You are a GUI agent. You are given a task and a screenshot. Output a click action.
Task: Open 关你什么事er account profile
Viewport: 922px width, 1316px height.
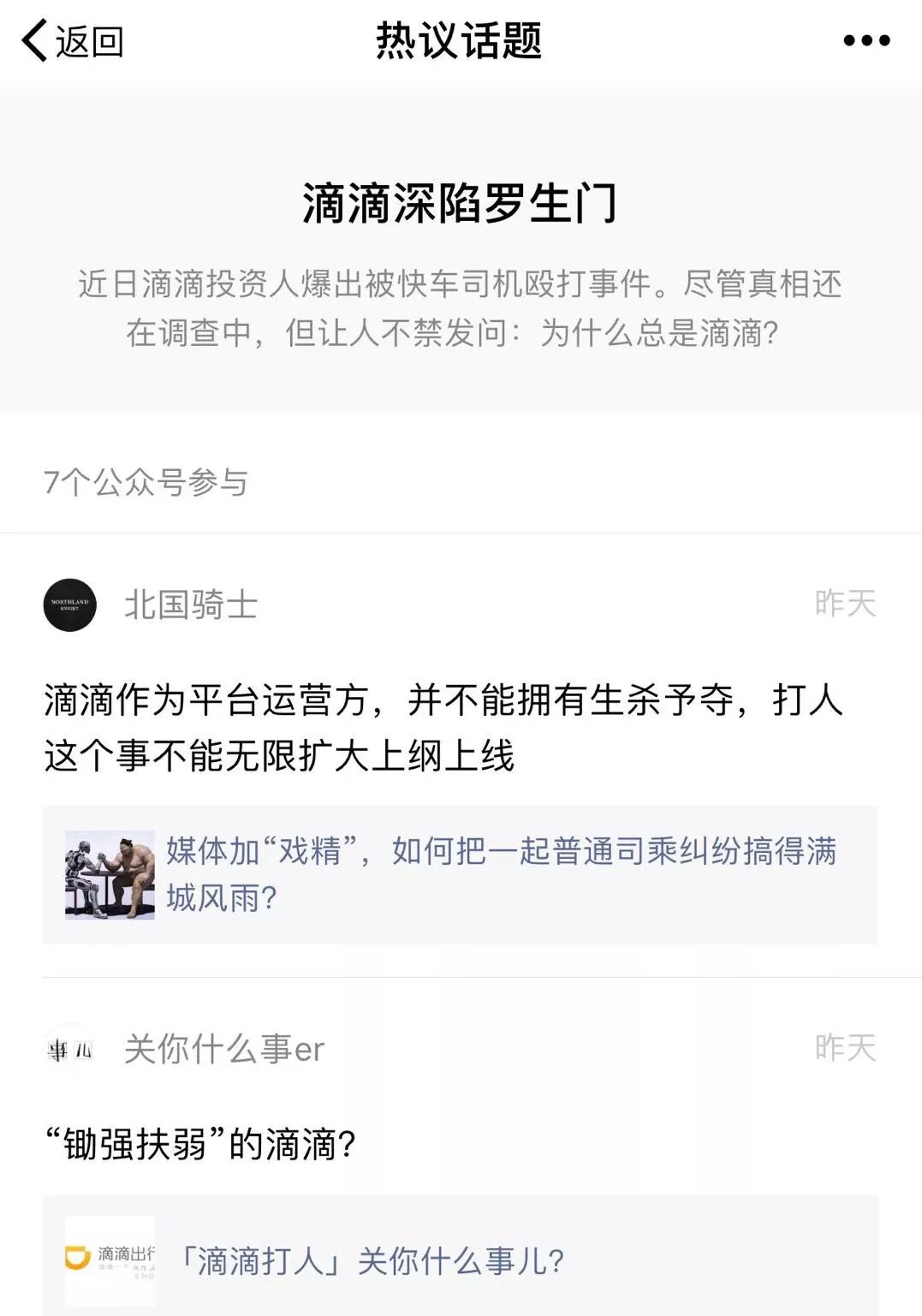(x=223, y=1049)
